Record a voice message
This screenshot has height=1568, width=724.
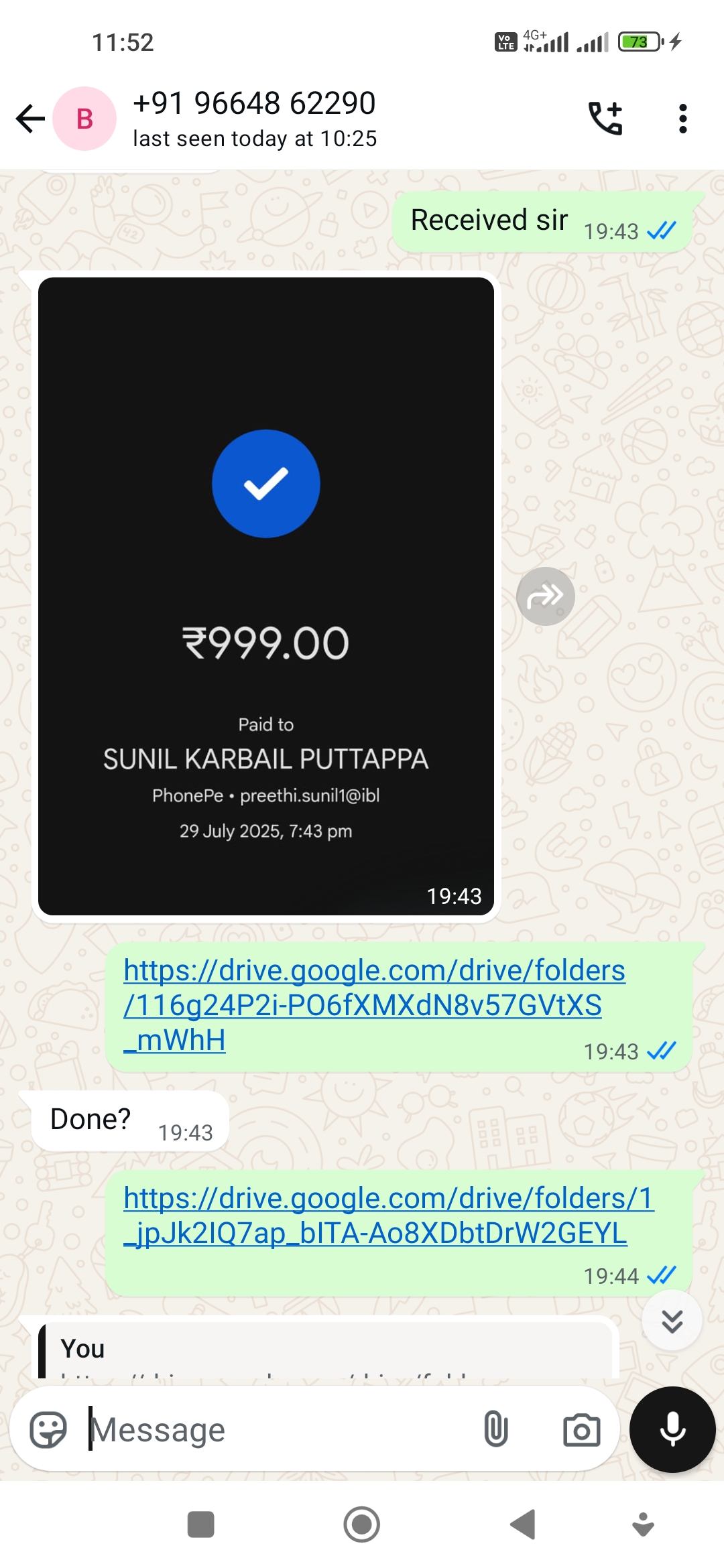pos(672,1429)
